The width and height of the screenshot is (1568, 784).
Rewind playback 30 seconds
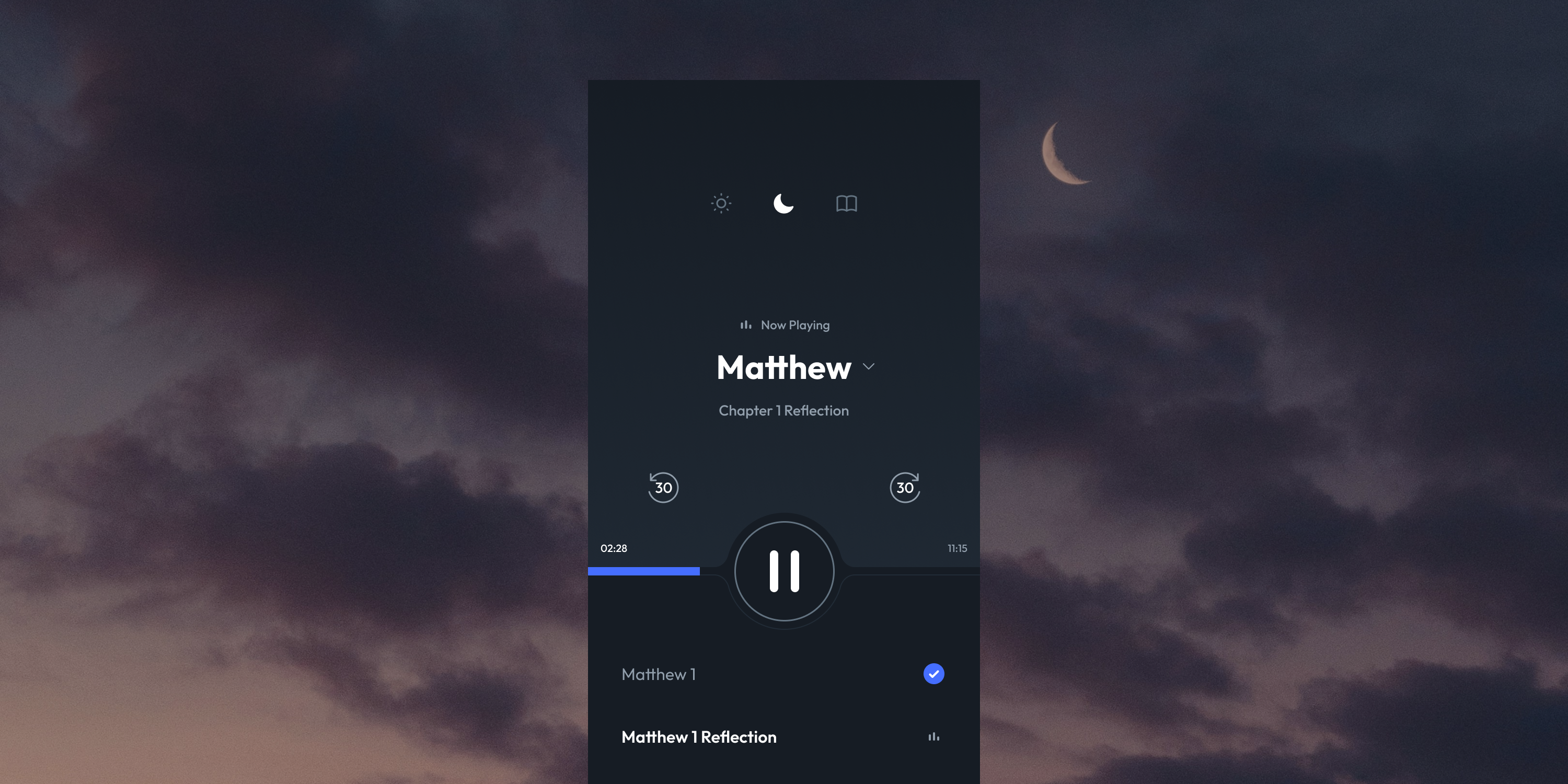click(x=663, y=488)
